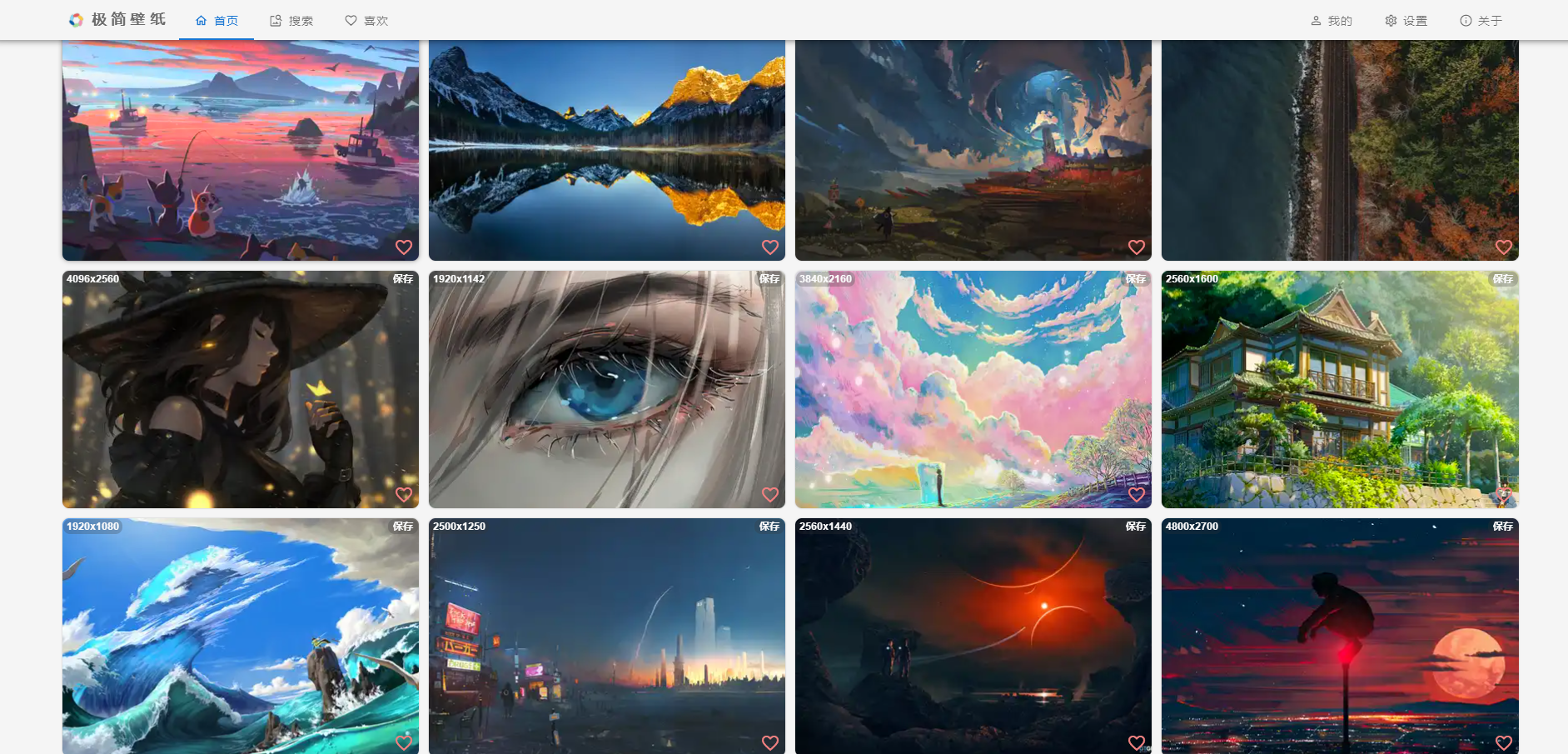The image size is (1568, 754).
Task: Open 设置 settings
Action: pos(1406,21)
